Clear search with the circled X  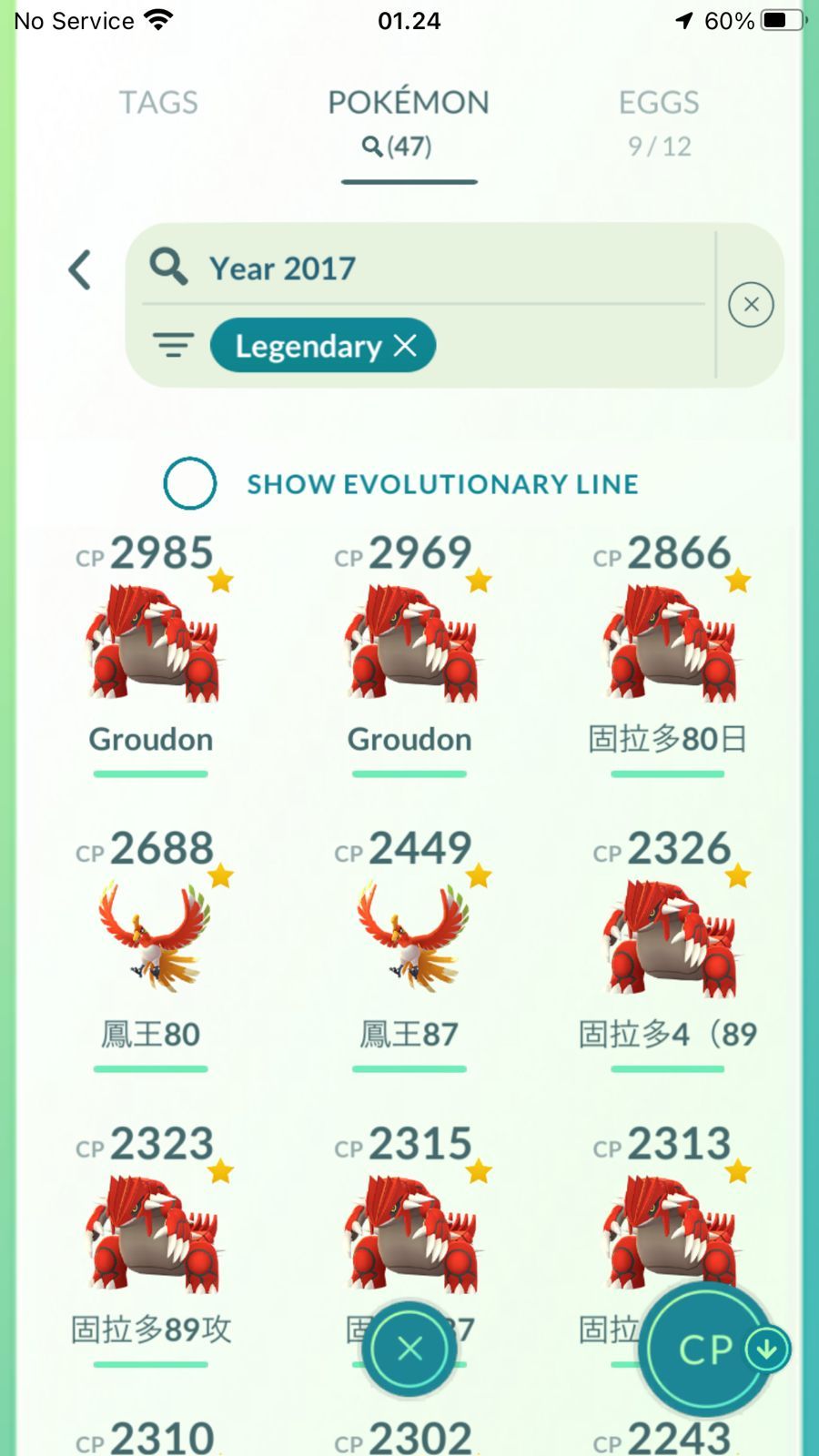(751, 305)
